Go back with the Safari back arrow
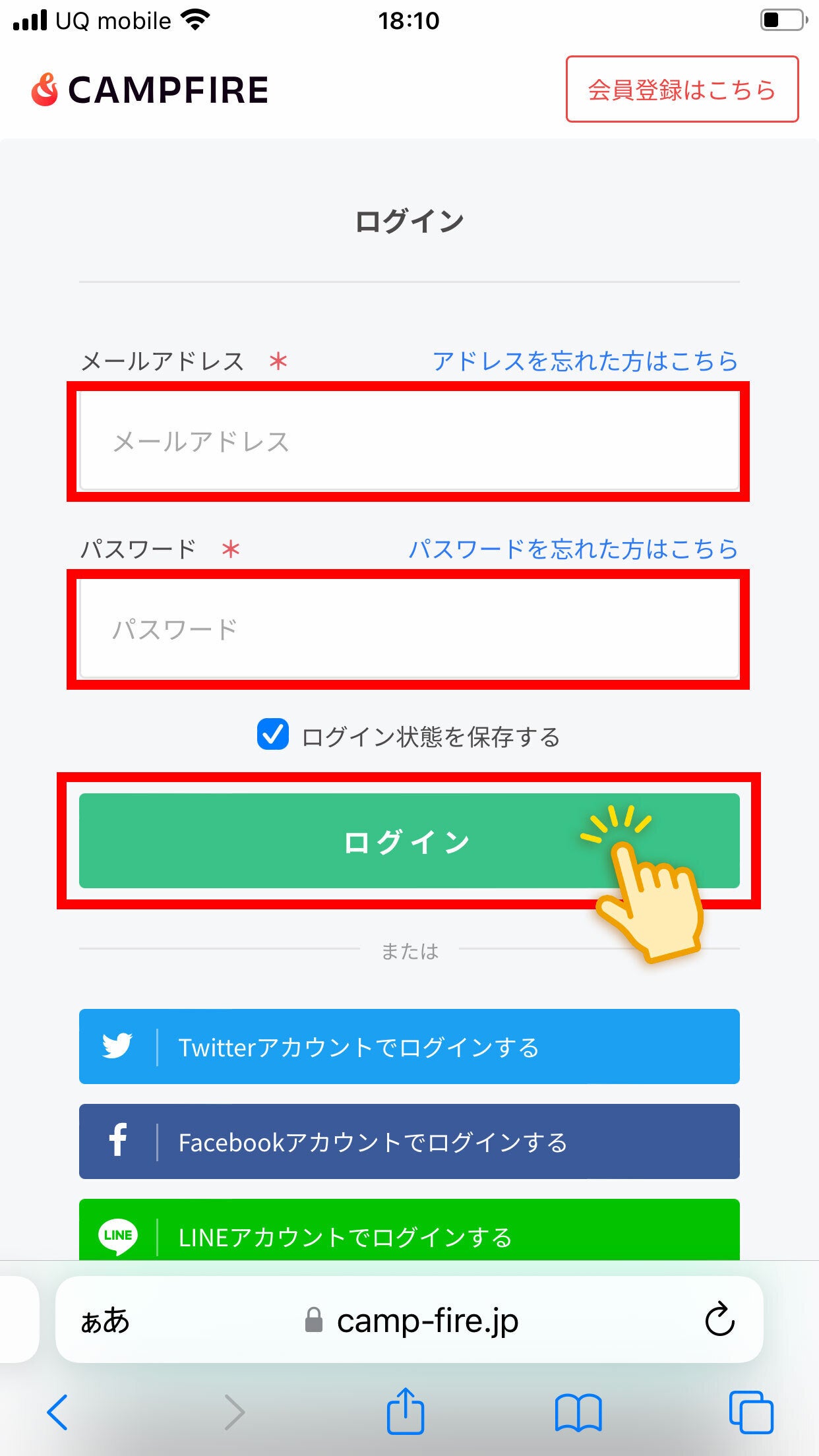This screenshot has width=819, height=1456. point(57,1412)
